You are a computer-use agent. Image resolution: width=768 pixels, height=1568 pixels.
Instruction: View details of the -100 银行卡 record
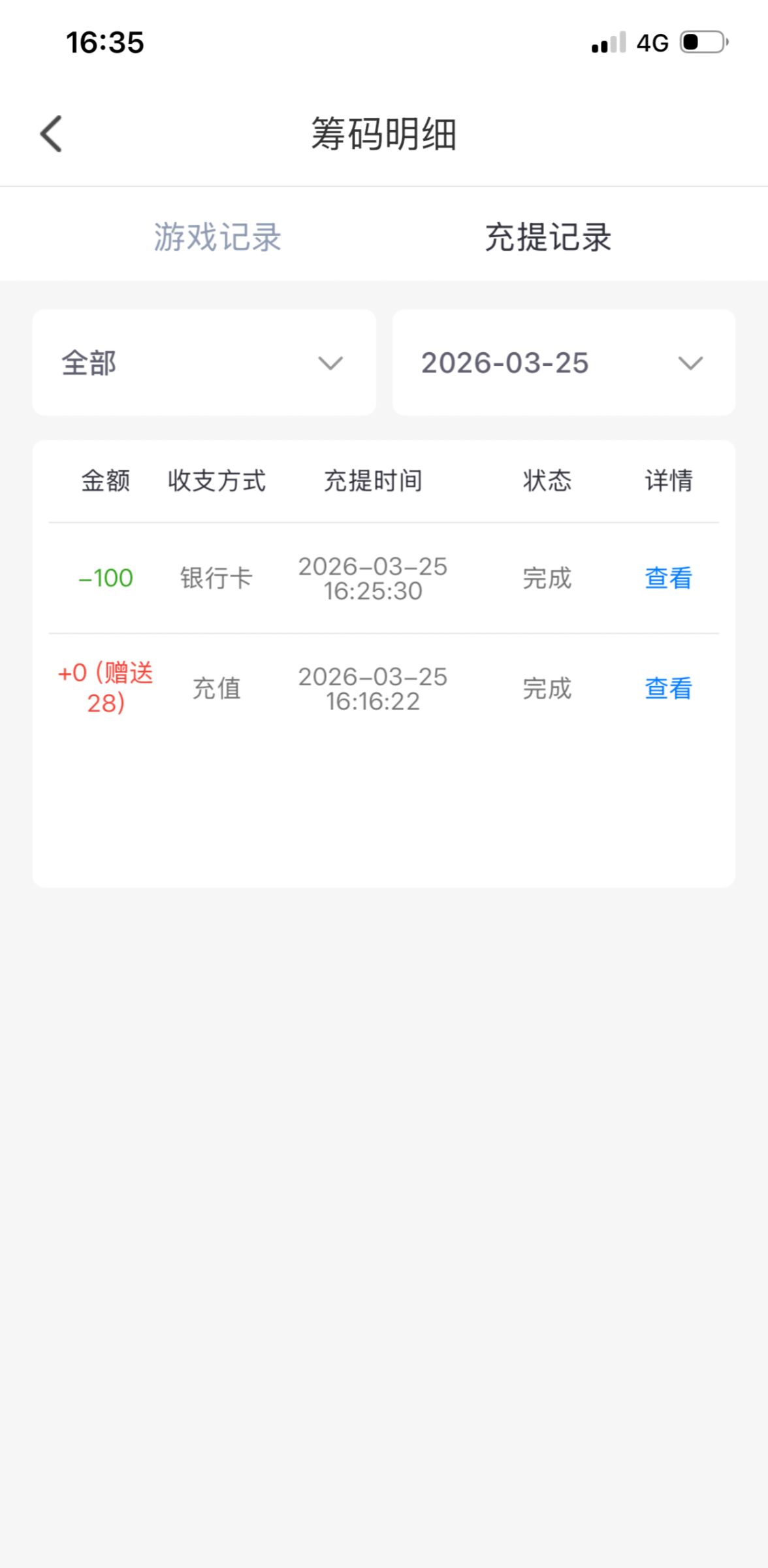668,578
